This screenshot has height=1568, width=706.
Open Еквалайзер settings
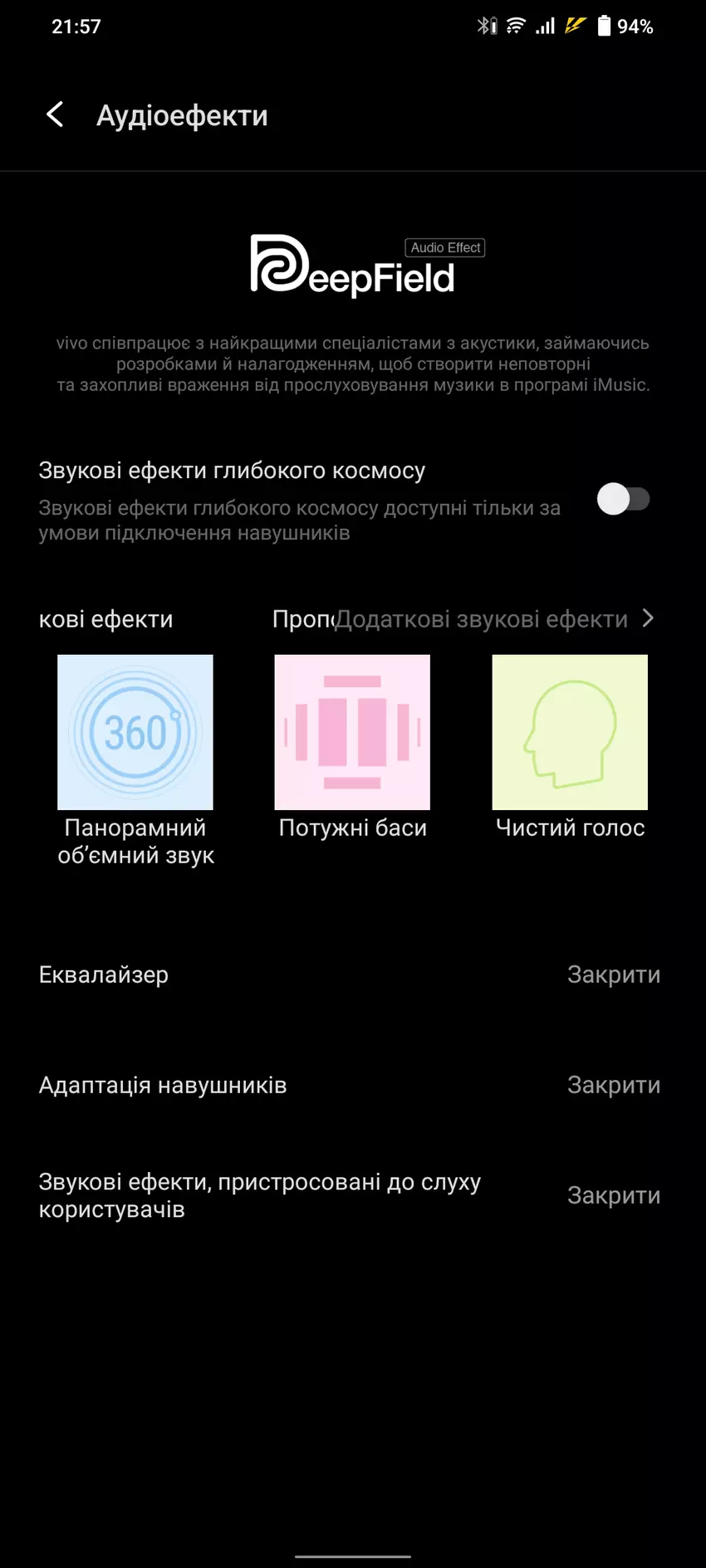click(352, 975)
